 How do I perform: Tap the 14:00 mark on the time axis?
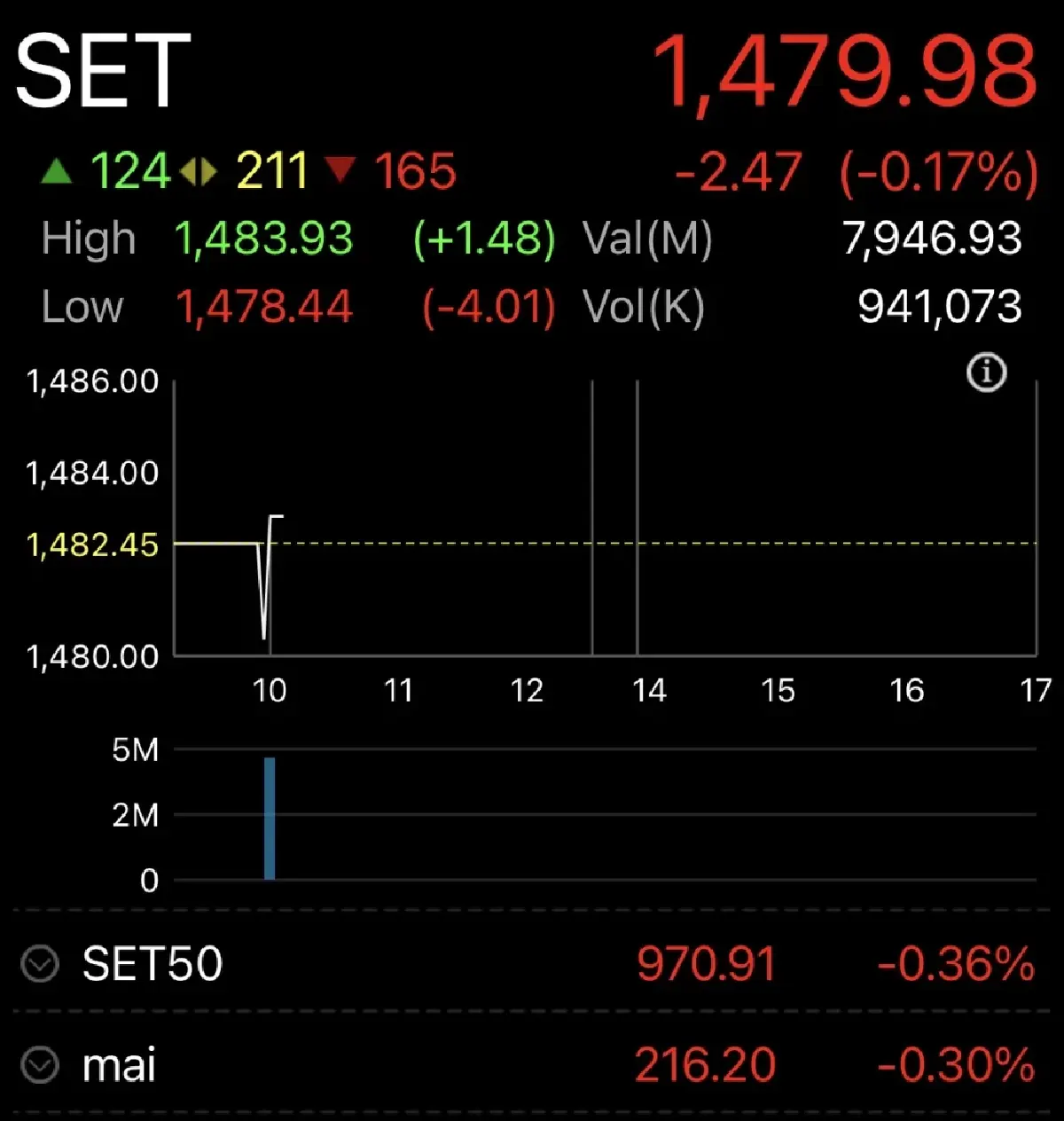pos(650,690)
